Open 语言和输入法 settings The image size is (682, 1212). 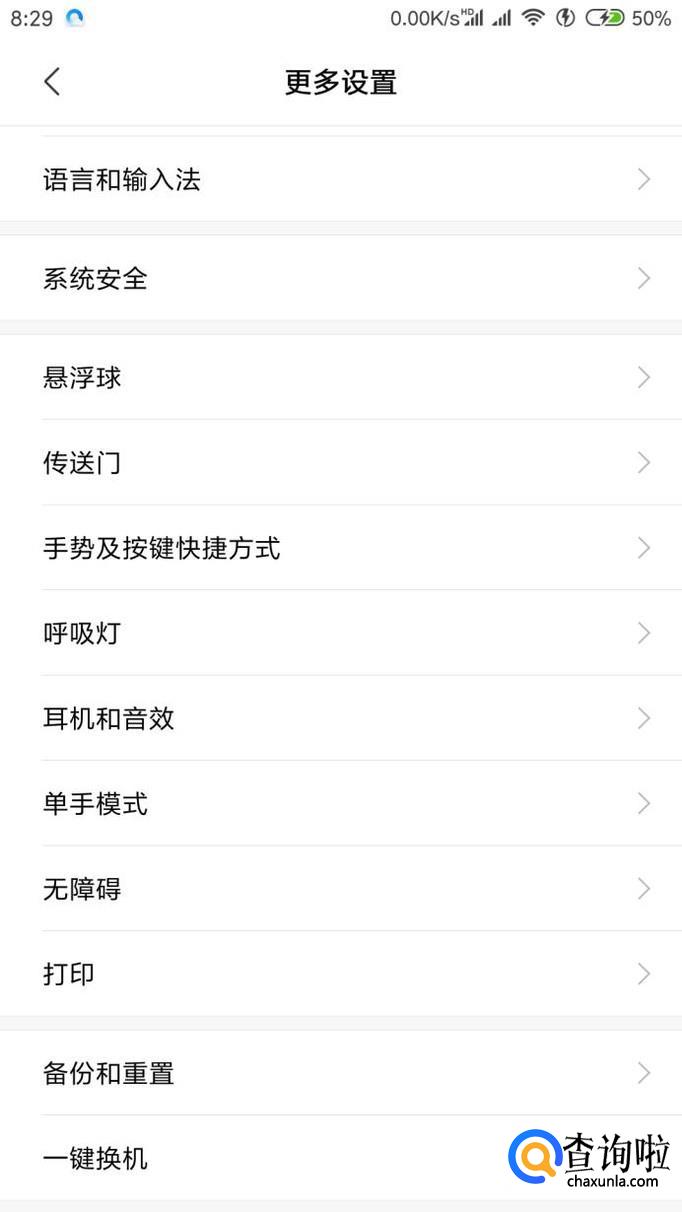pos(340,180)
